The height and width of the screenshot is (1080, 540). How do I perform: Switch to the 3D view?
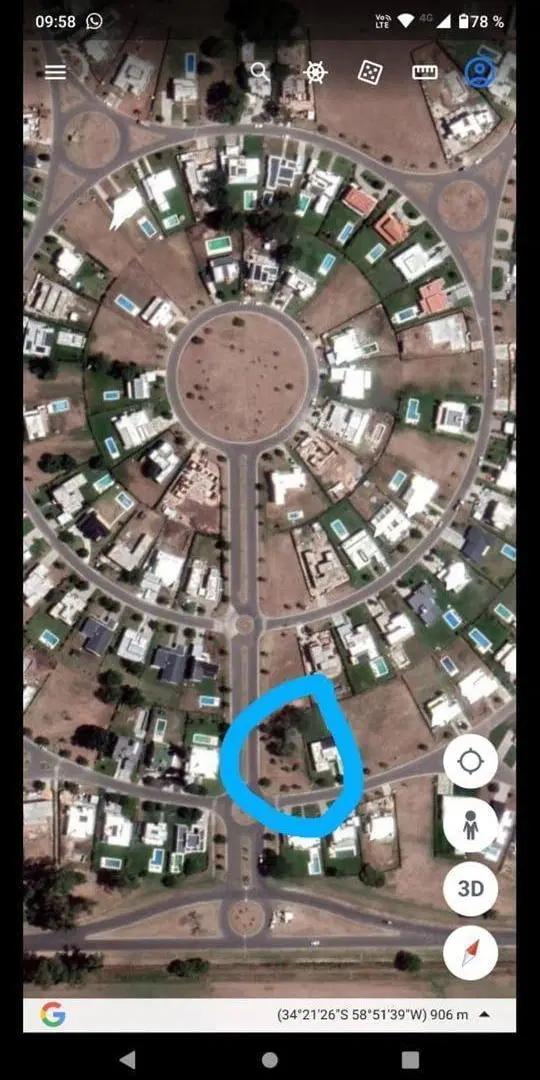coord(470,889)
